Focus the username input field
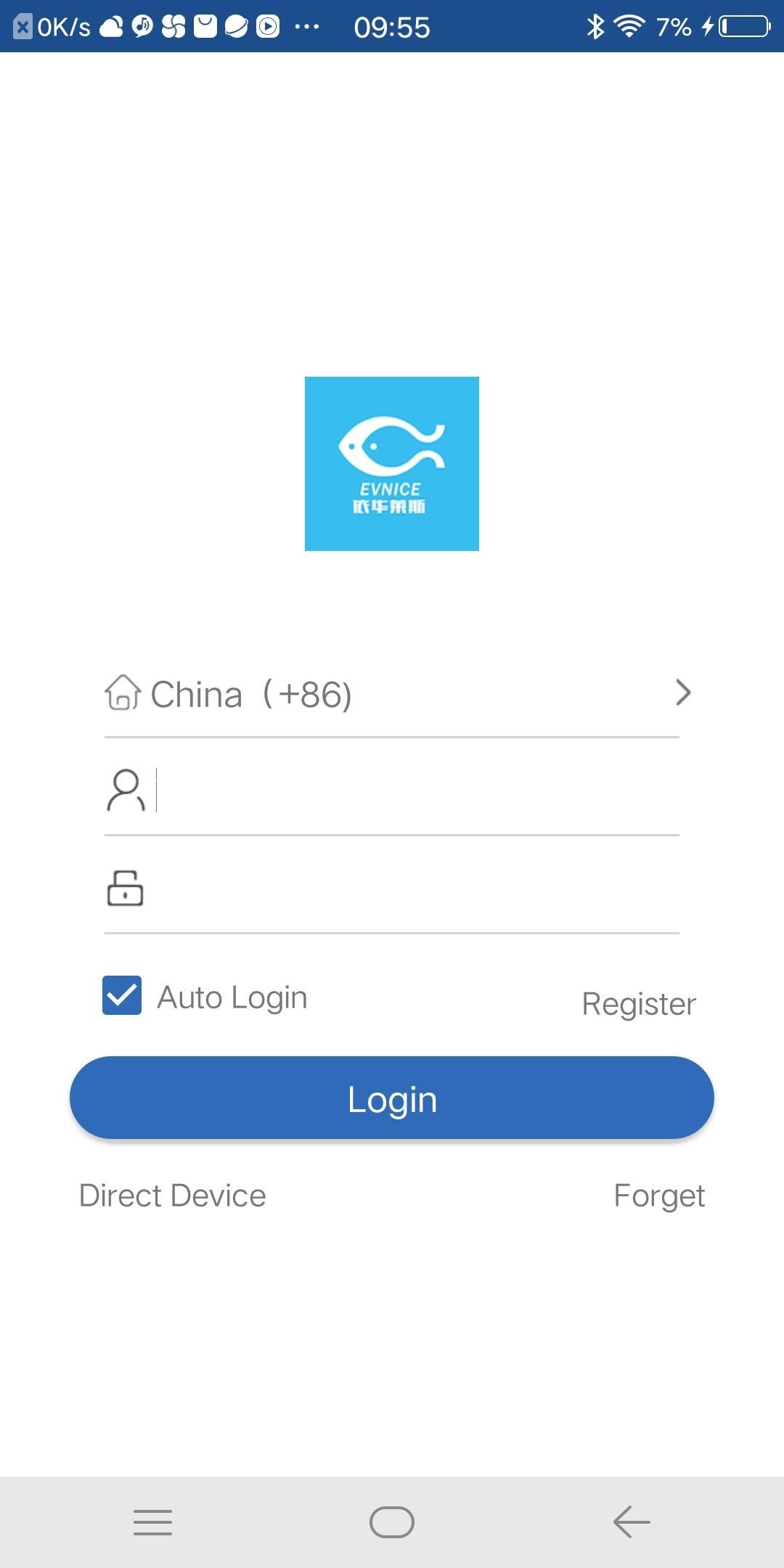The width and height of the screenshot is (784, 1568). (414, 791)
